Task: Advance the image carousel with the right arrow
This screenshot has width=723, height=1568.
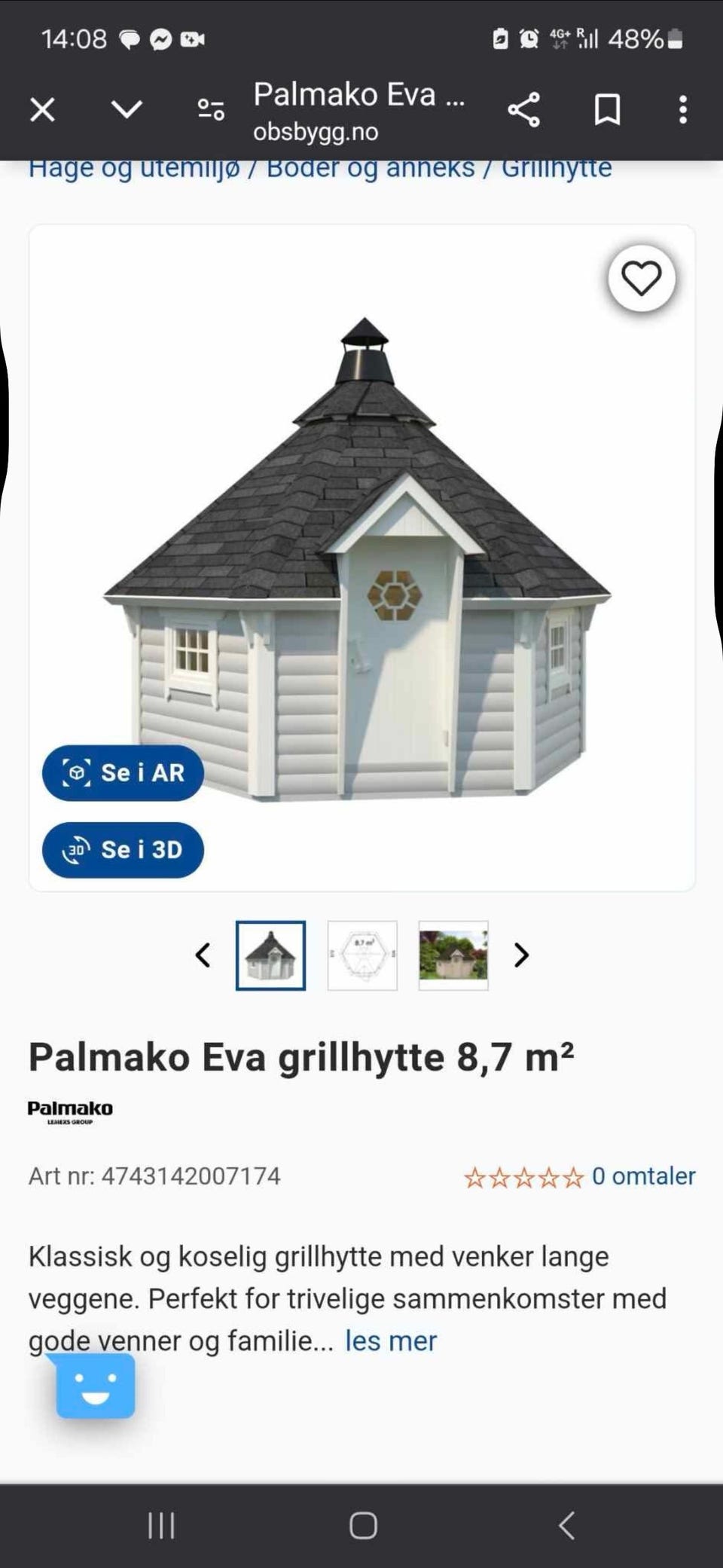Action: tap(520, 955)
